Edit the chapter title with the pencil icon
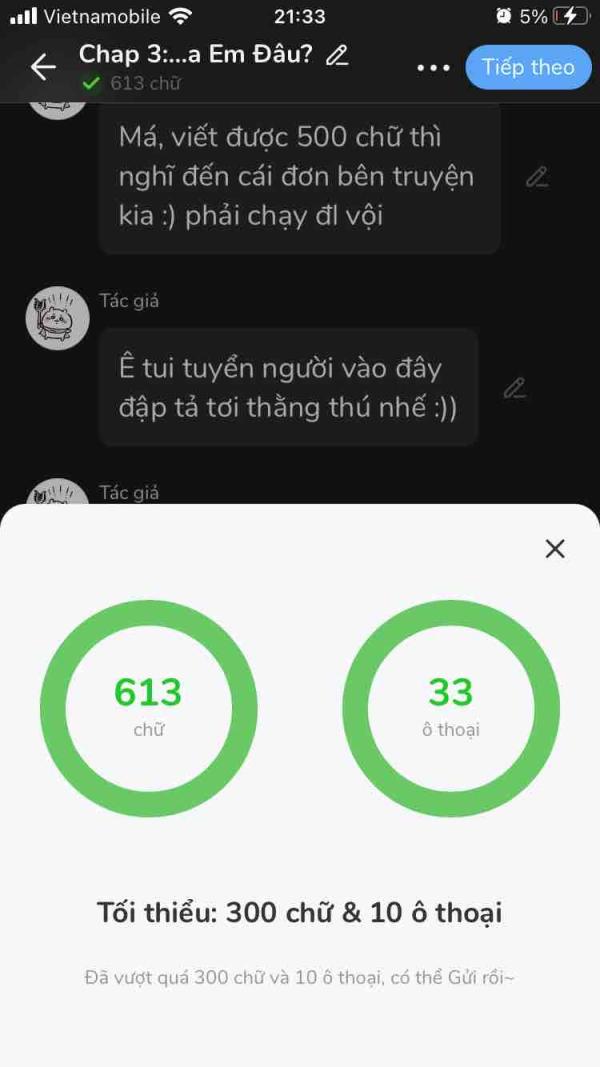This screenshot has width=600, height=1067. click(337, 55)
